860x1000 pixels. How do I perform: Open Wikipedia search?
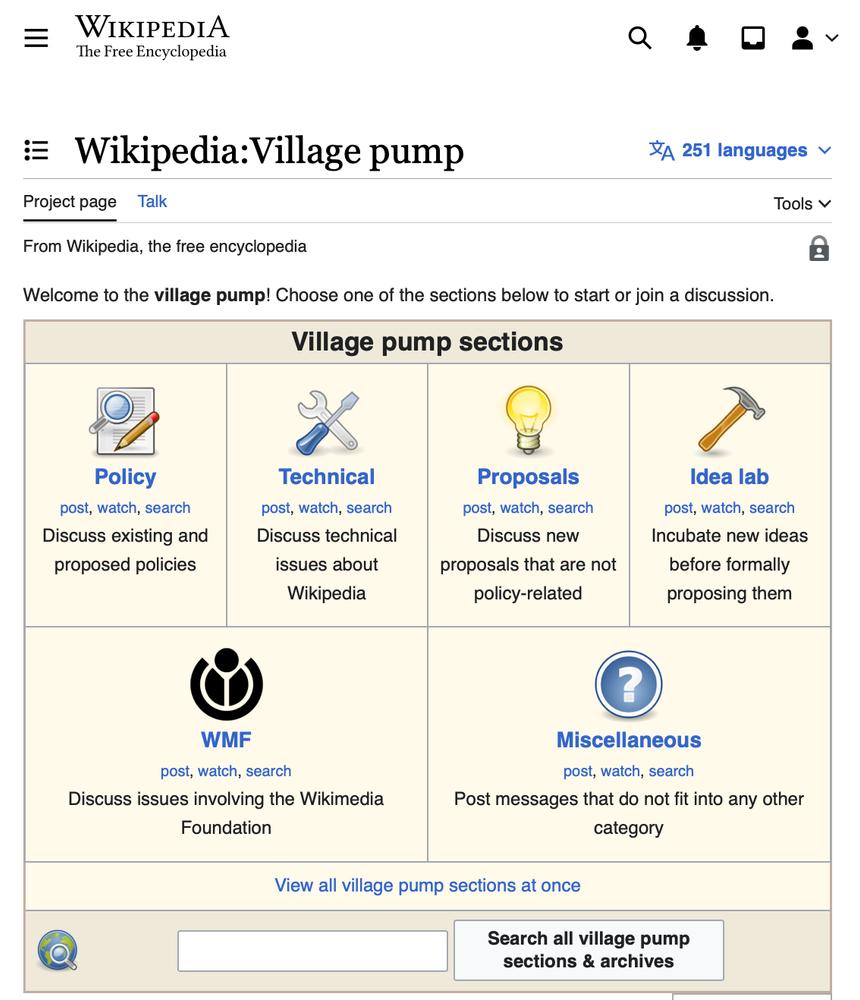click(639, 38)
